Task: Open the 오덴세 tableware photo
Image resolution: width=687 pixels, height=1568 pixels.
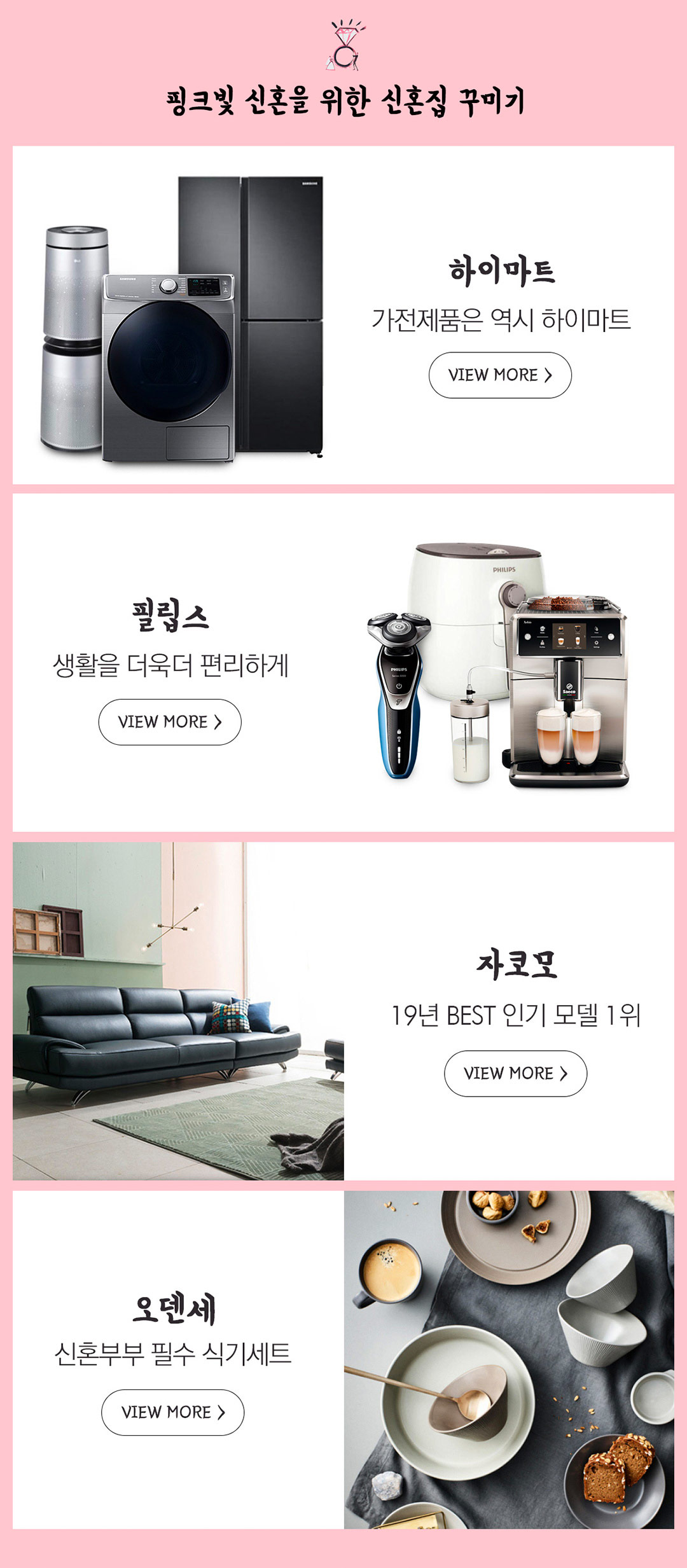Action: (x=509, y=1359)
